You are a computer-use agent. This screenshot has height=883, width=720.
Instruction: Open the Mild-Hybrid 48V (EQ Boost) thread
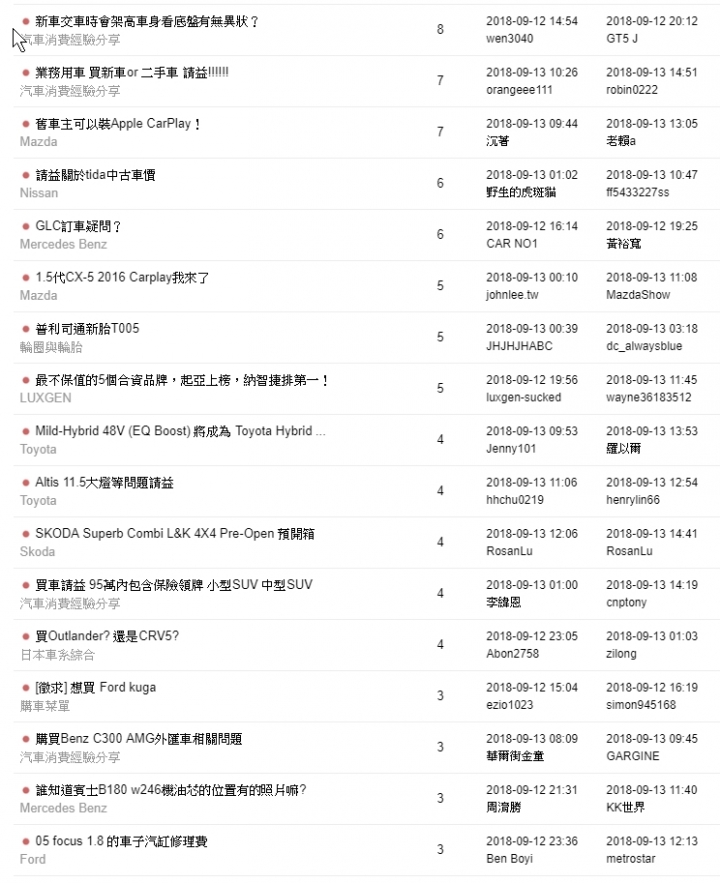(x=180, y=431)
